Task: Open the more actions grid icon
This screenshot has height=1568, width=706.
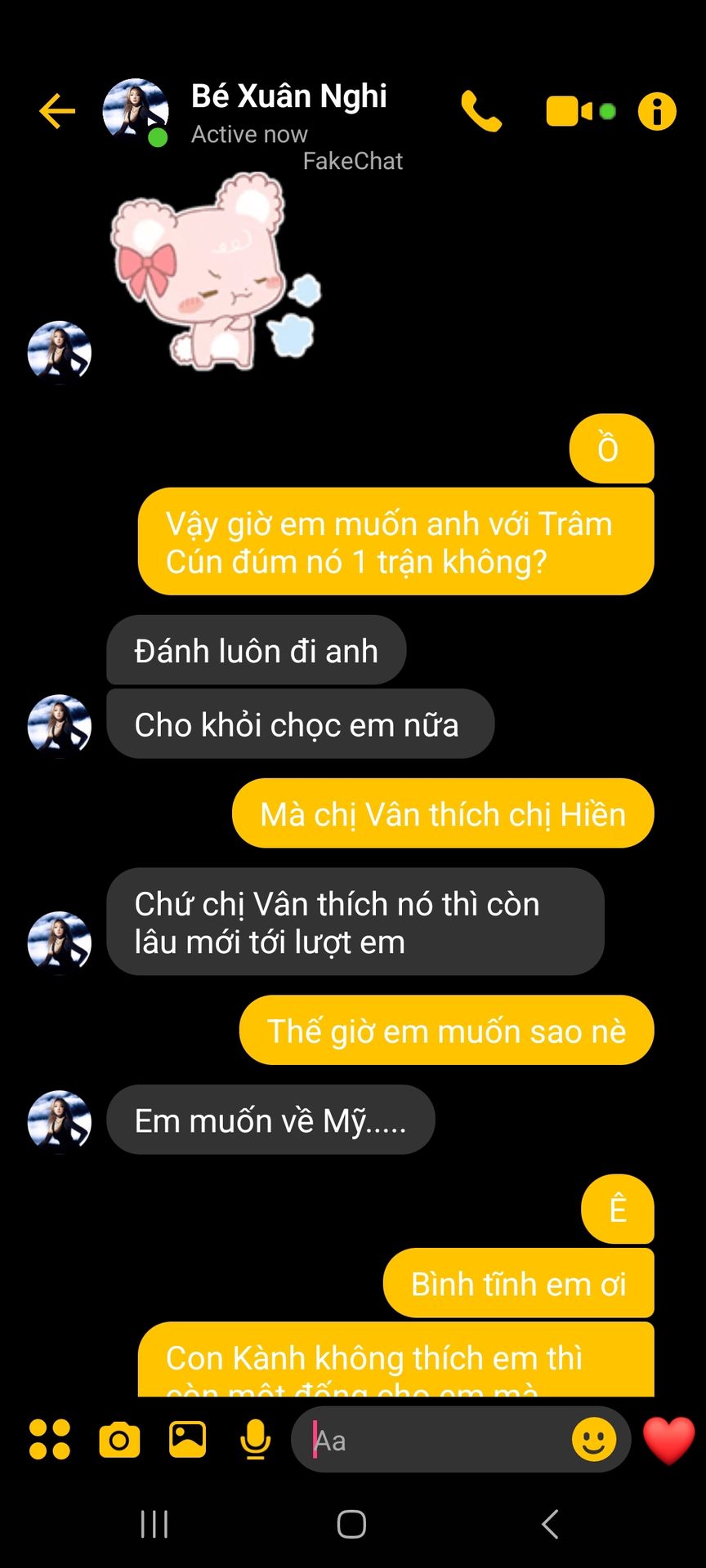Action: [50, 1439]
